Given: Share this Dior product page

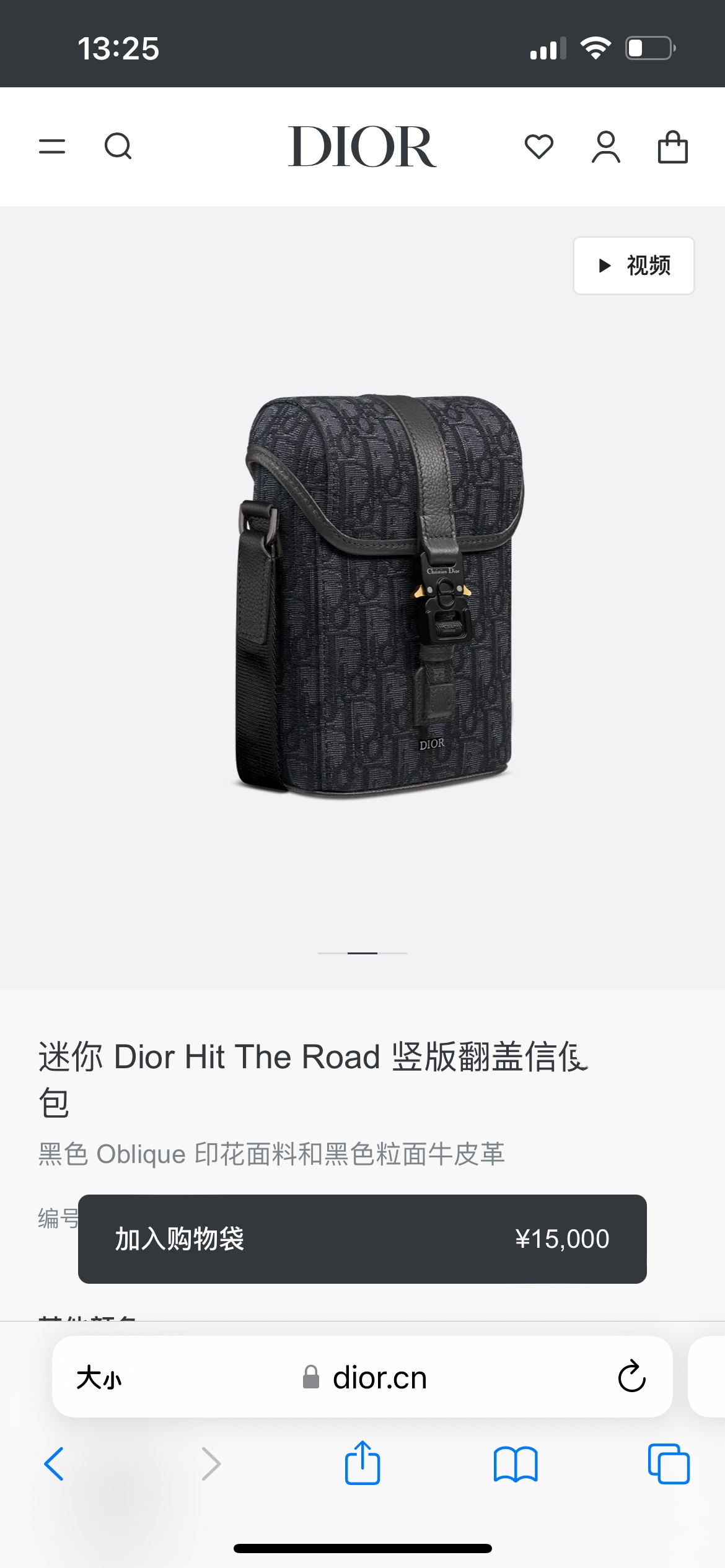Looking at the screenshot, I should (362, 1463).
